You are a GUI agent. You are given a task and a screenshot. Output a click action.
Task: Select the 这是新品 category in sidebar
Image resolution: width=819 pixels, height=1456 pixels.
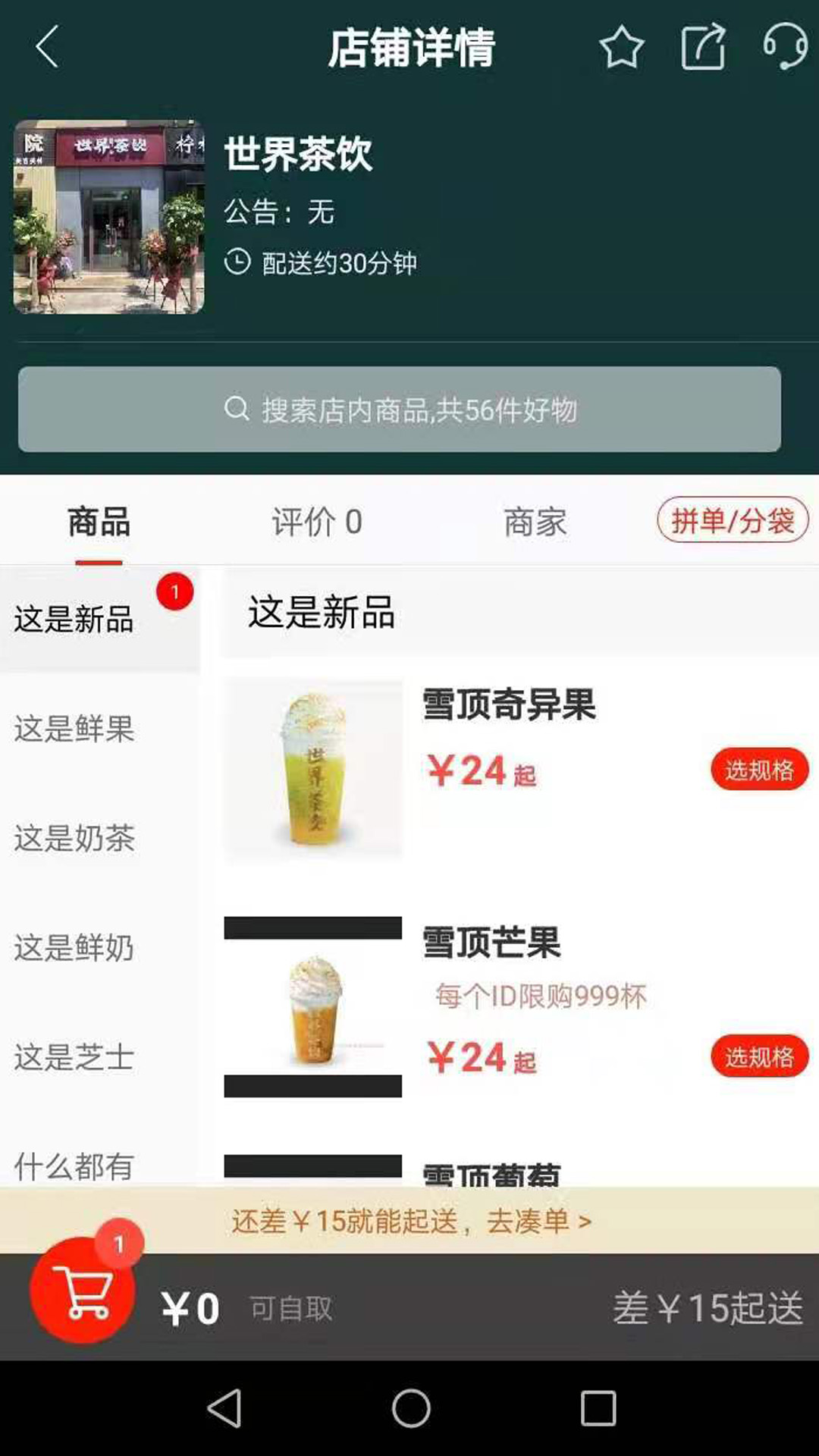[74, 620]
